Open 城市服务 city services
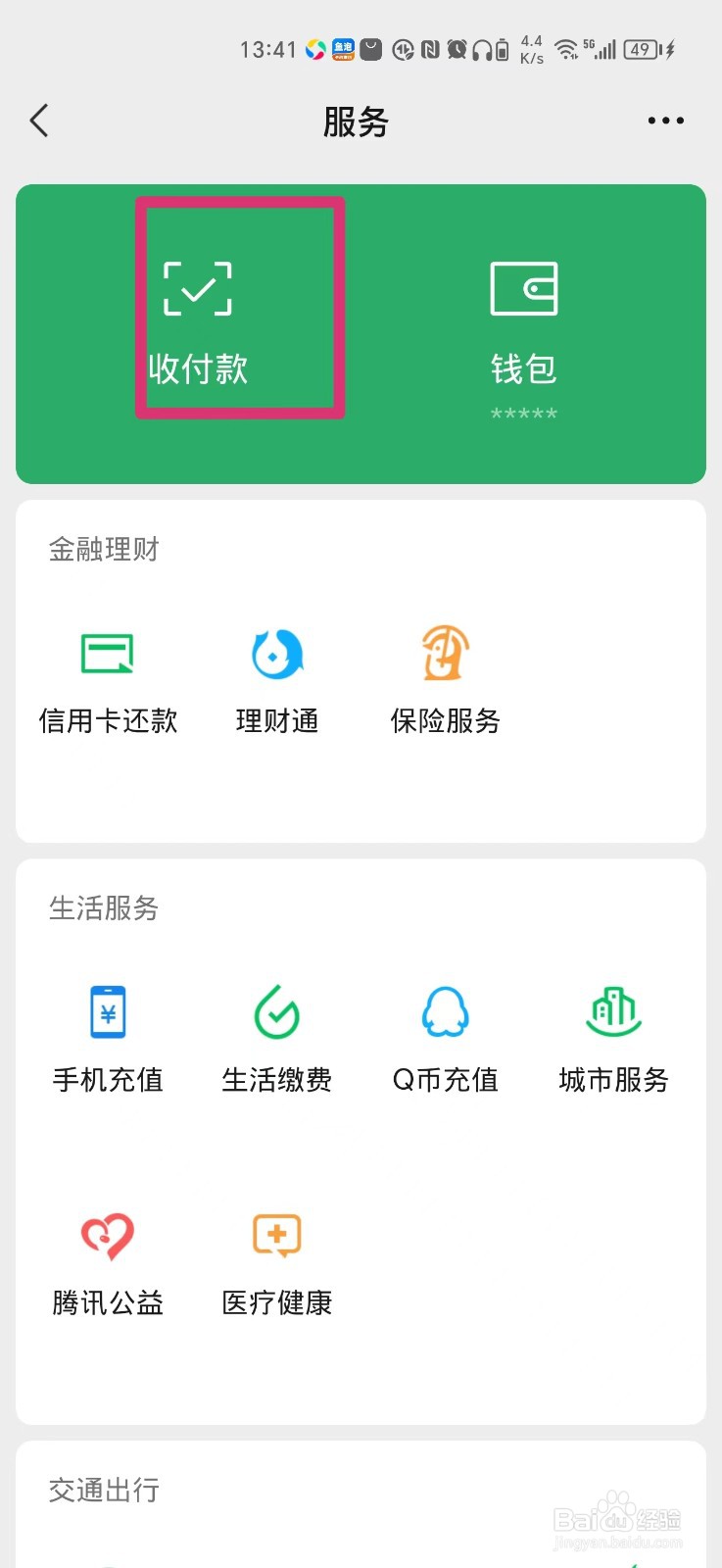The image size is (722, 1568). click(614, 1042)
